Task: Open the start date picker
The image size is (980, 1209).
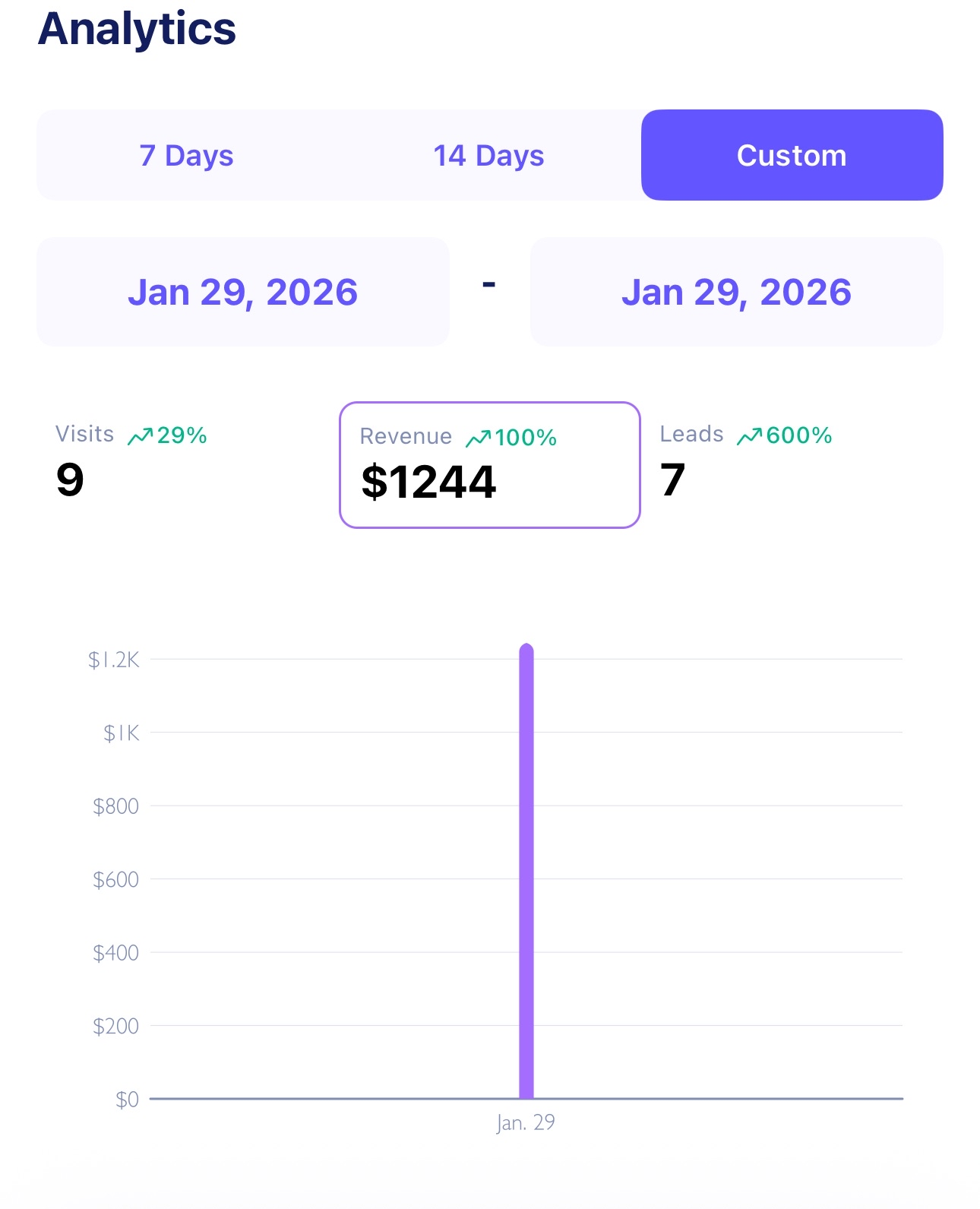Action: (x=243, y=293)
